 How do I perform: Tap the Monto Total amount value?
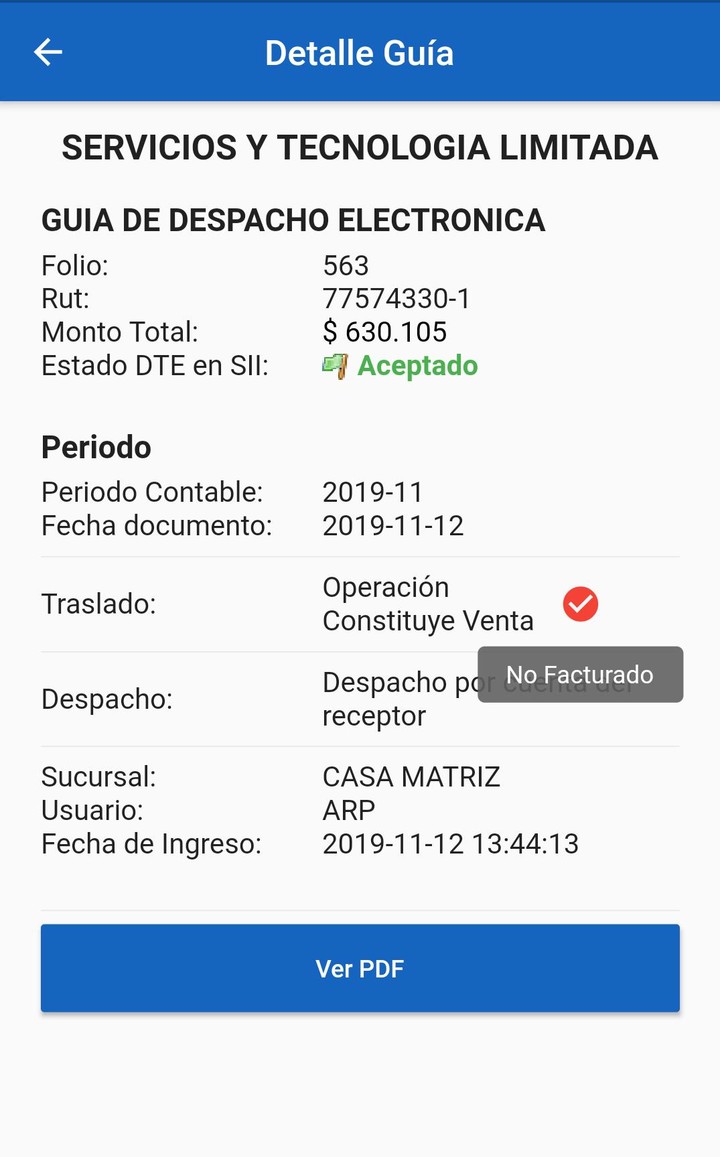pos(384,331)
